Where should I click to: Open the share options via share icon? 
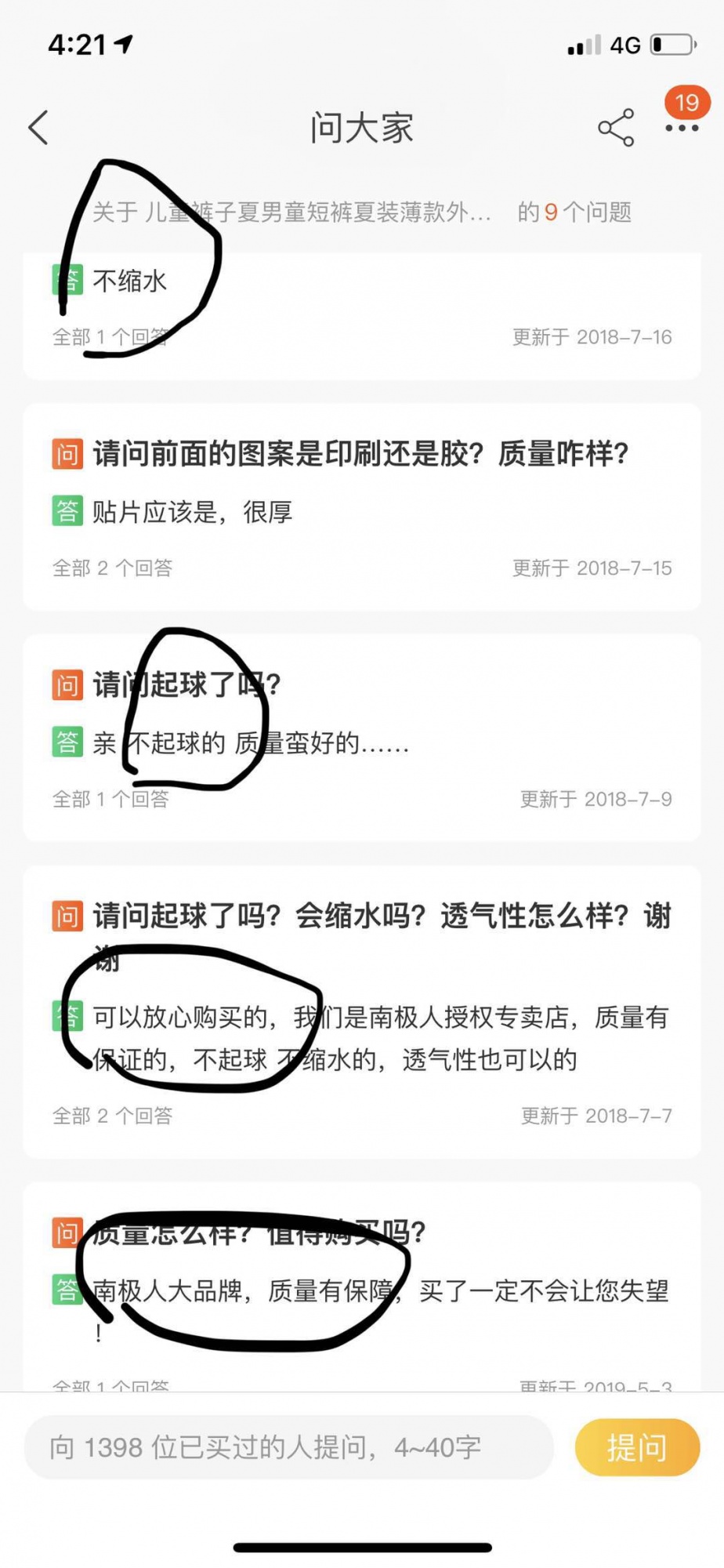[x=616, y=128]
